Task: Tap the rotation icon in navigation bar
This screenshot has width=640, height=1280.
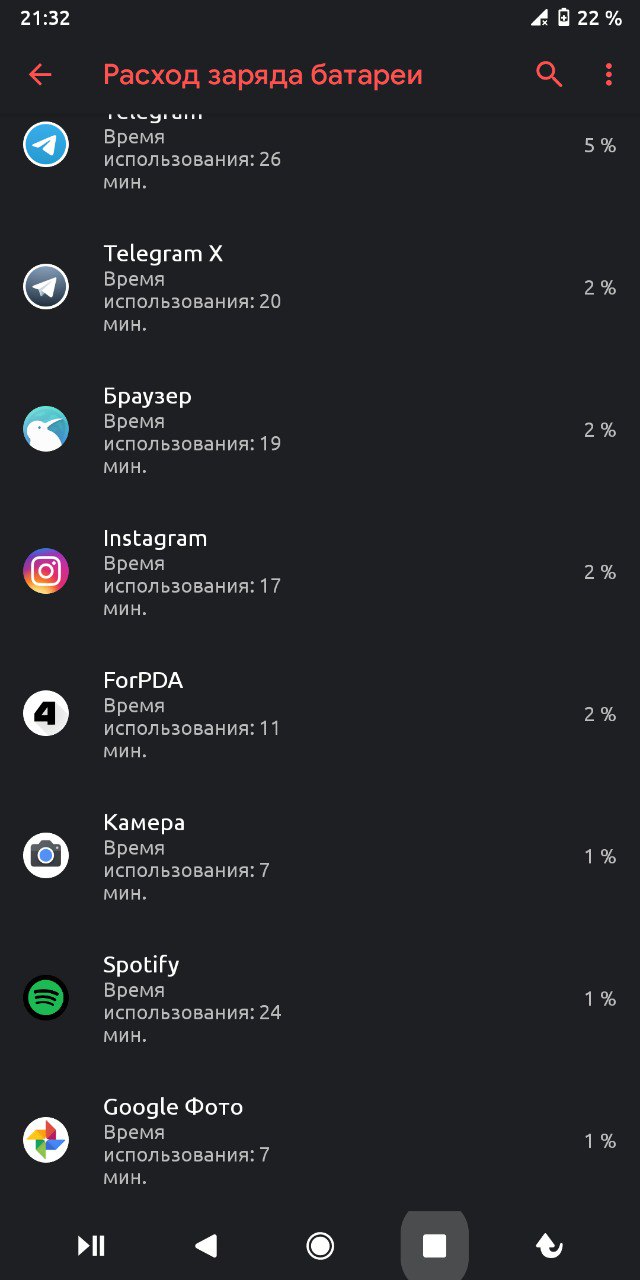Action: click(549, 1245)
